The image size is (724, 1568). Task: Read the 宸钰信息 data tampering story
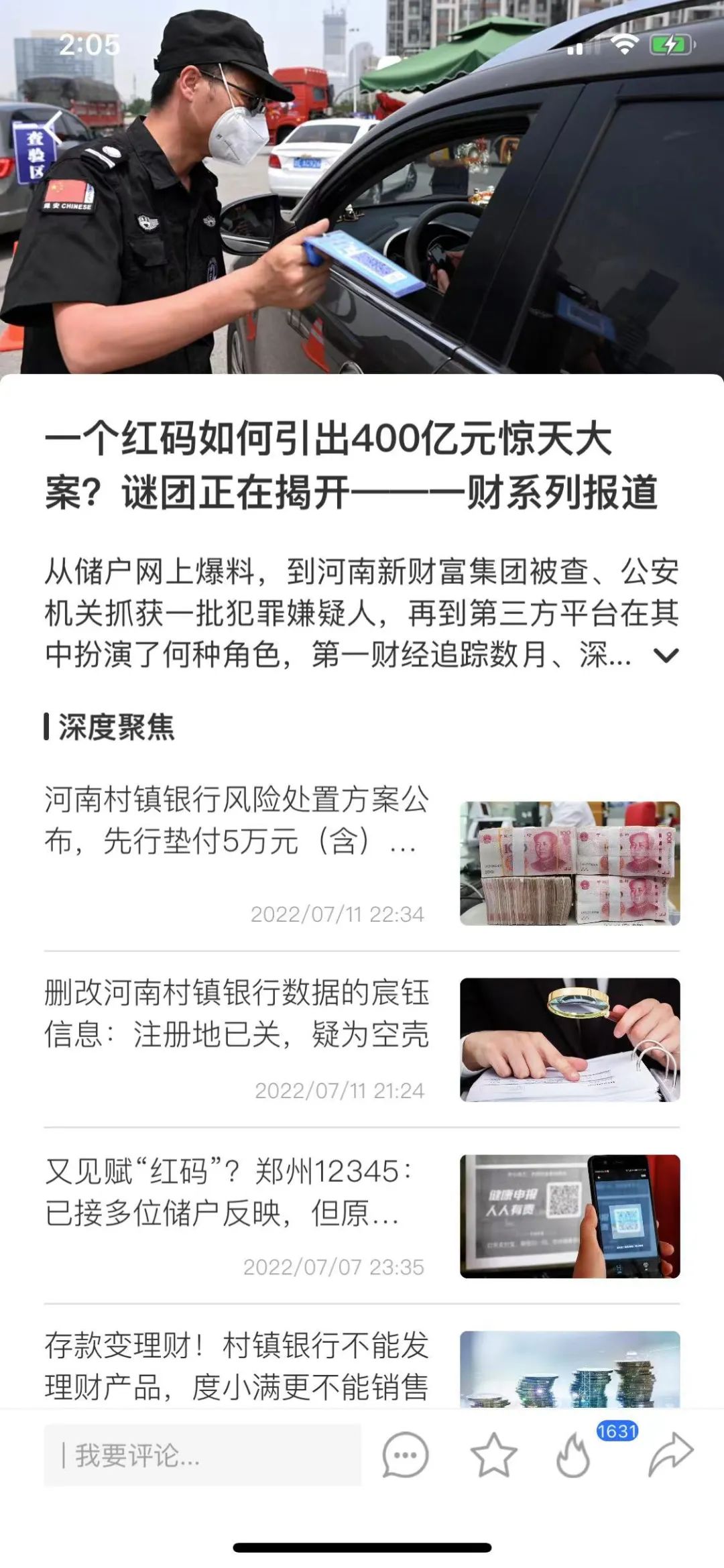click(x=236, y=1014)
